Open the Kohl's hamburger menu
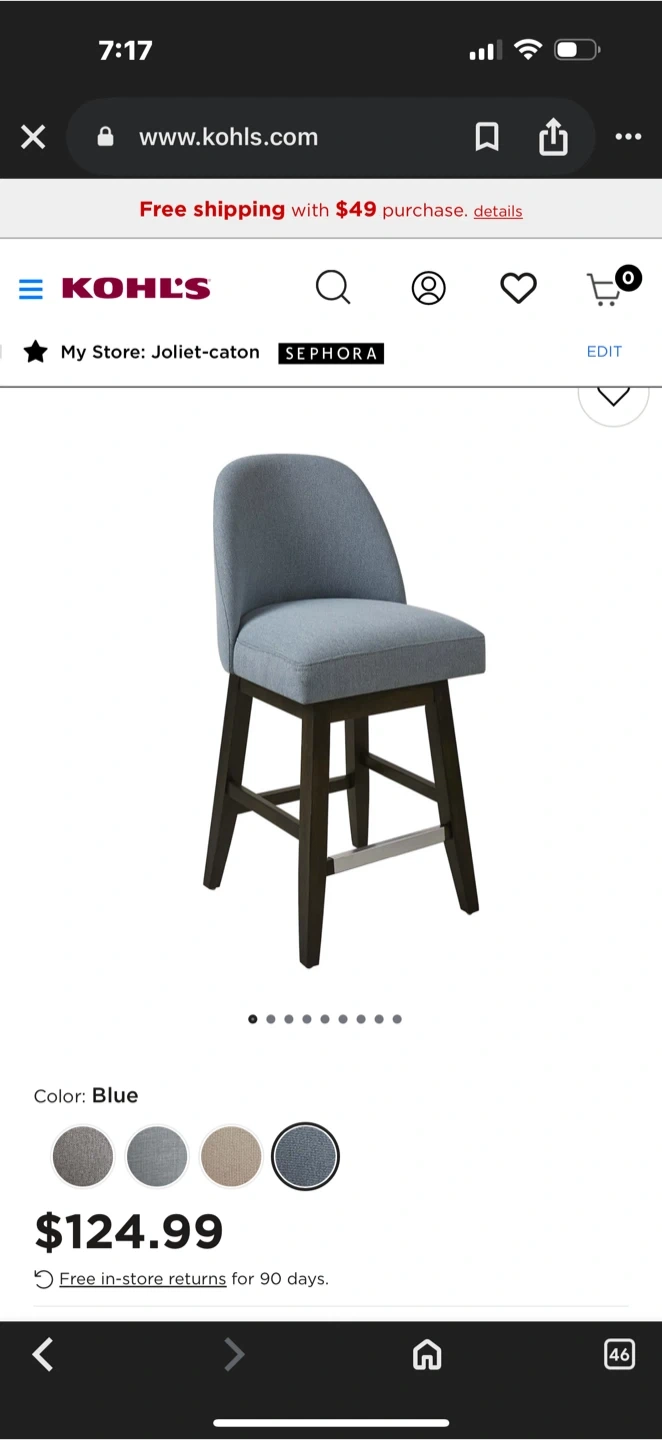This screenshot has height=1440, width=662. 31,289
